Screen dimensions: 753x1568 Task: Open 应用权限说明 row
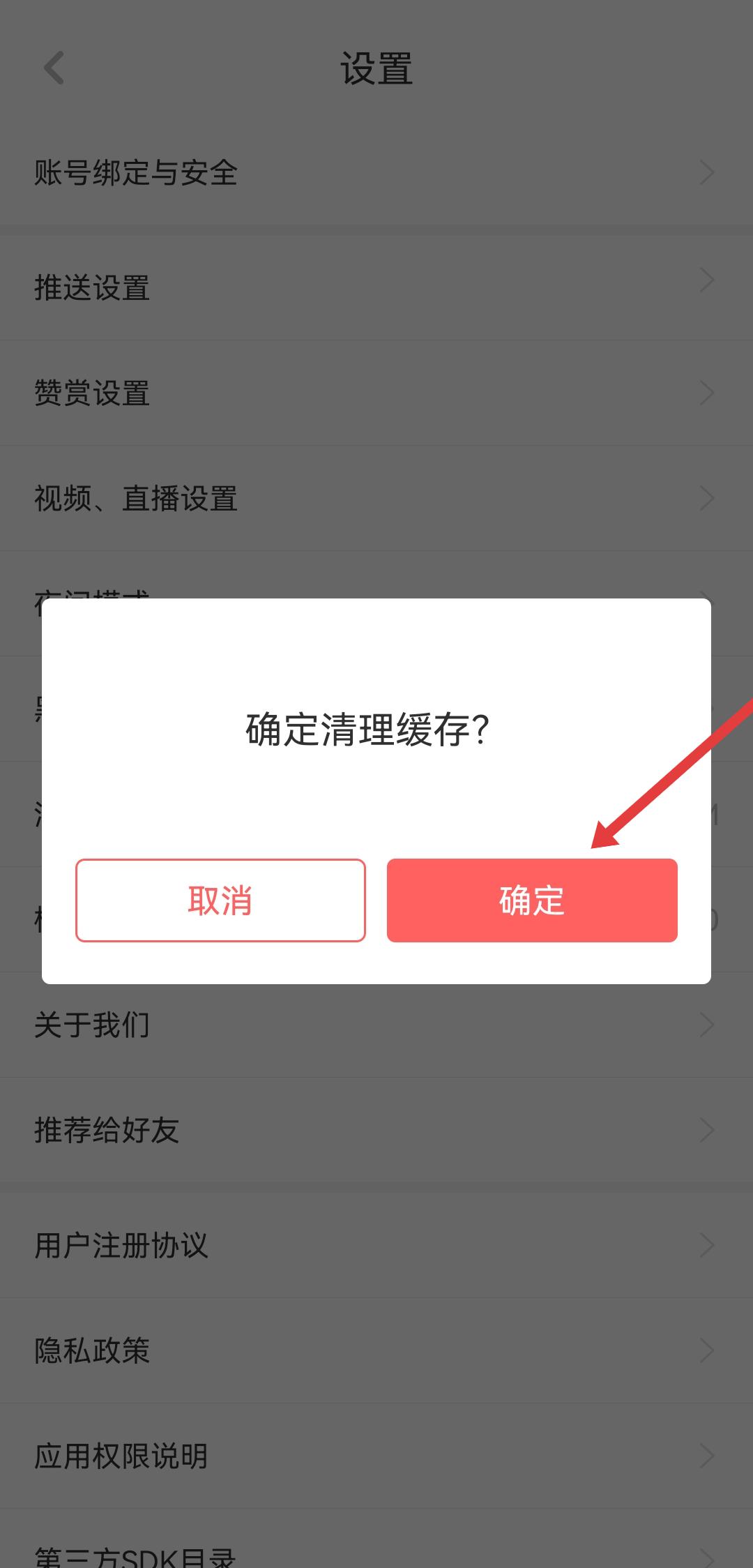coord(376,1456)
